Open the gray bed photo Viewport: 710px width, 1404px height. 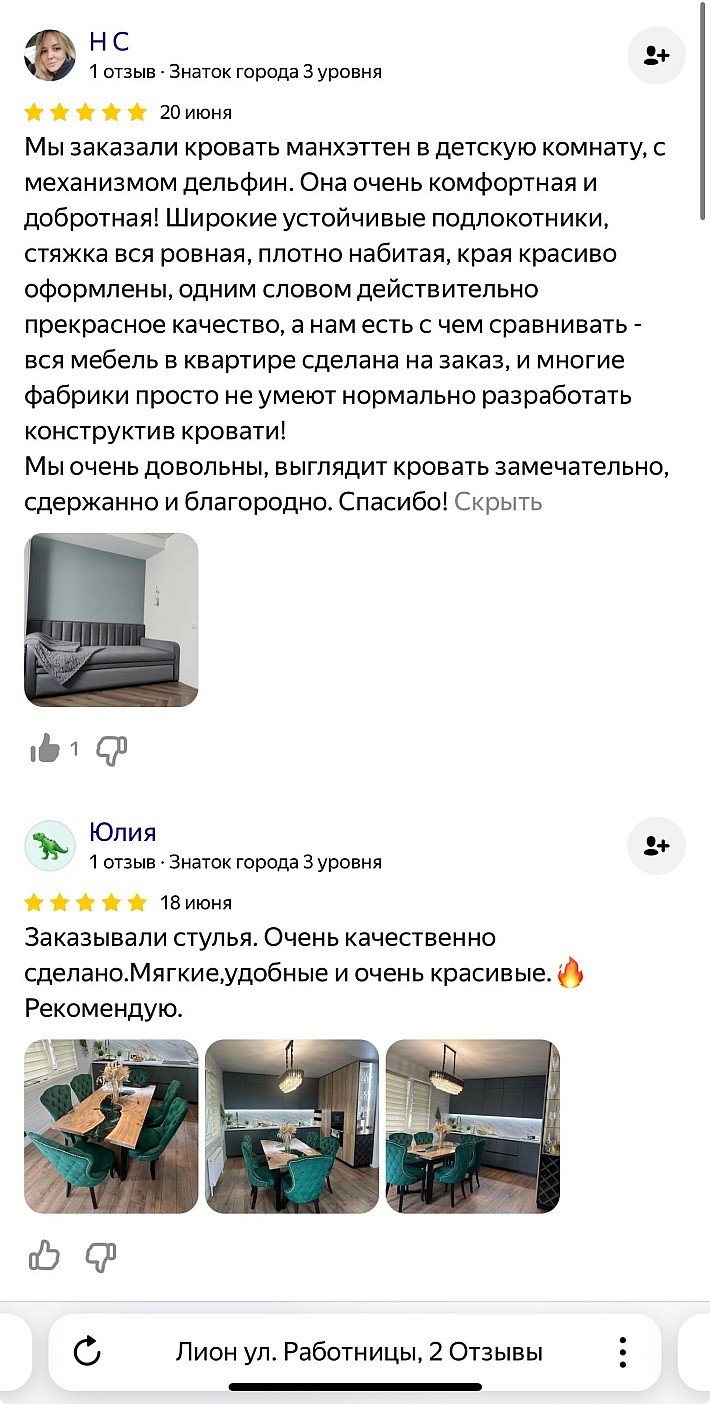(x=111, y=620)
